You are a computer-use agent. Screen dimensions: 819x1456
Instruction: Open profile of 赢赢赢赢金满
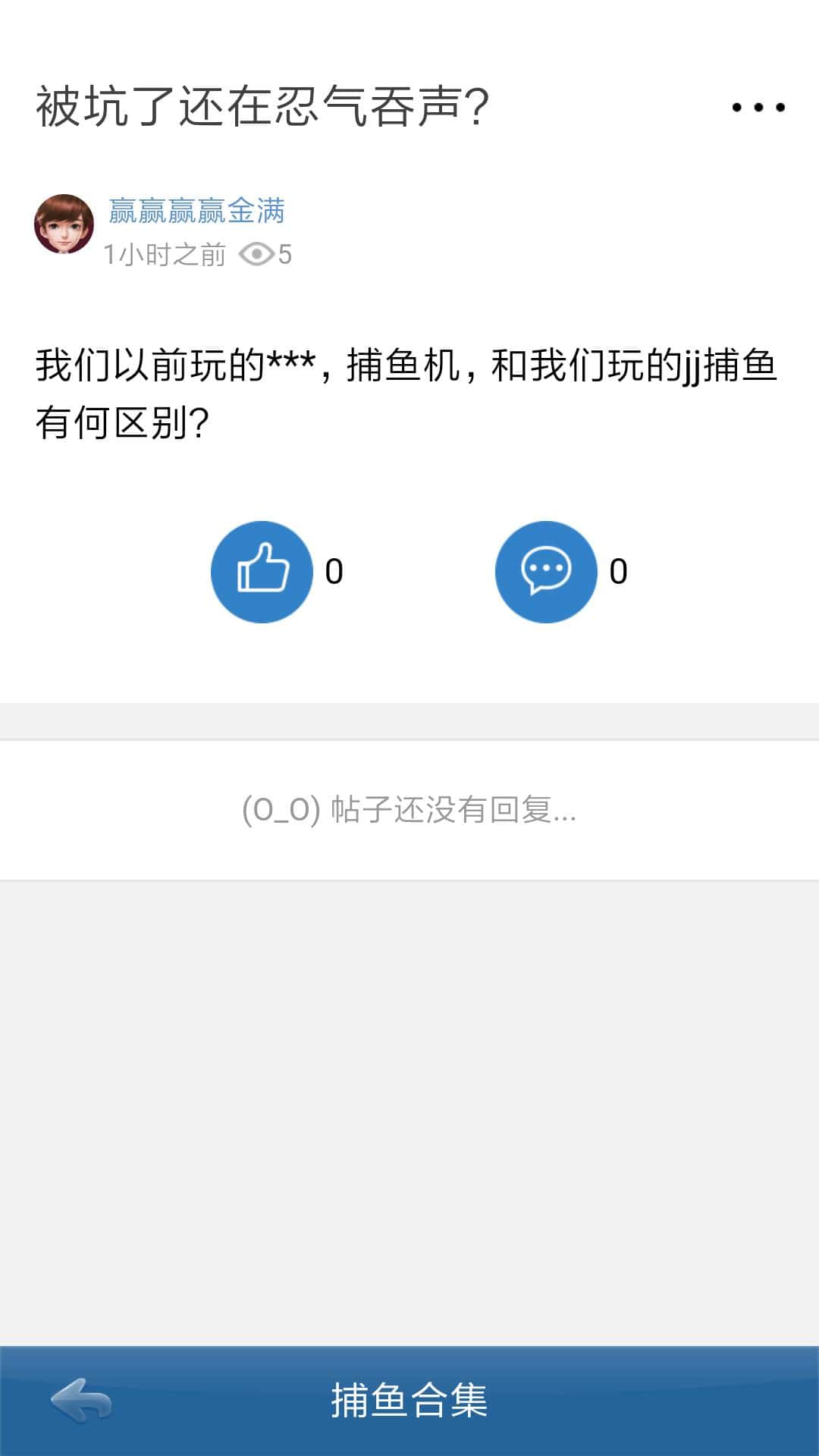196,215
